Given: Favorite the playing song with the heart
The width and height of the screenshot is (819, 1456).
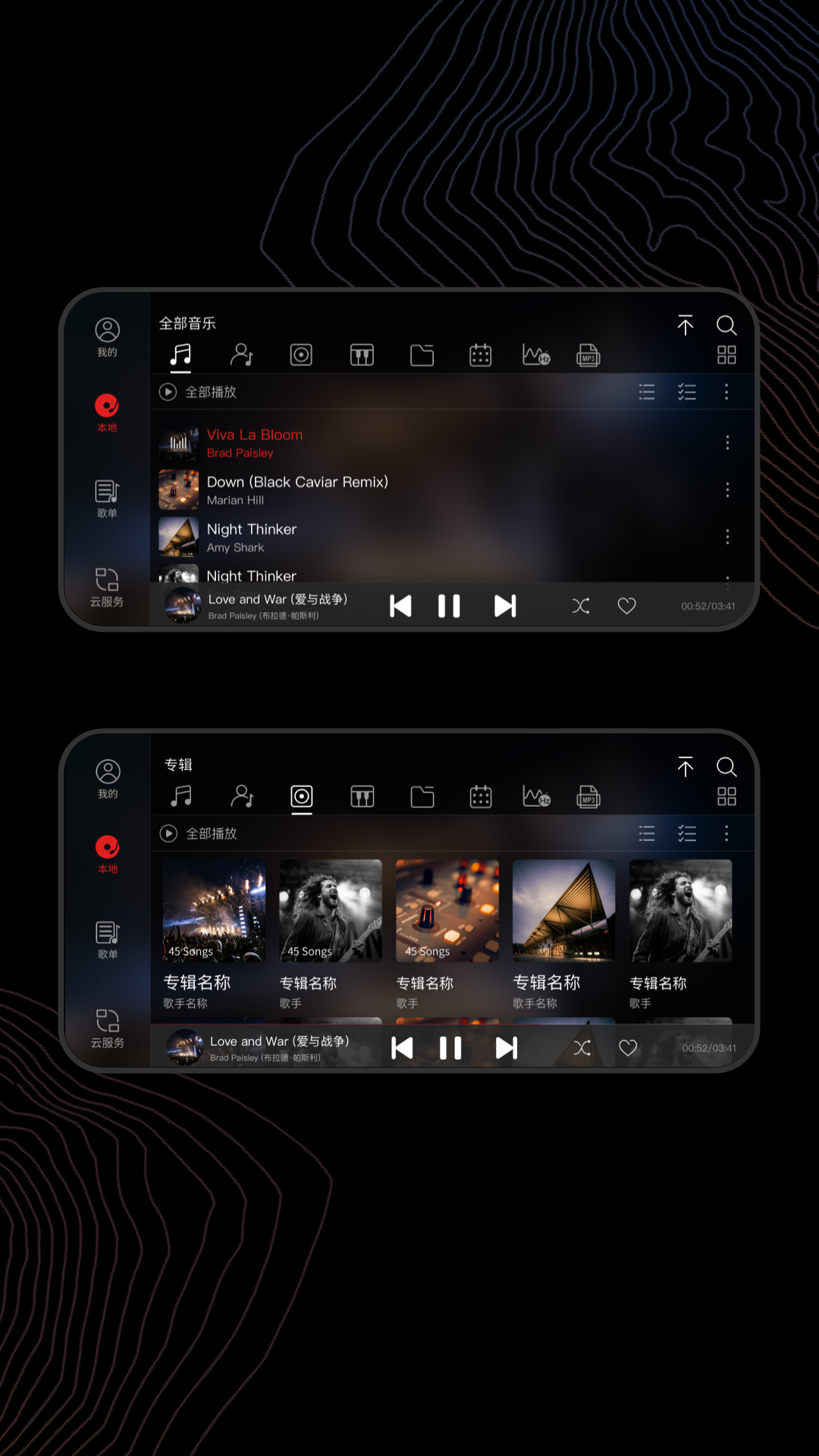Looking at the screenshot, I should pos(627,606).
